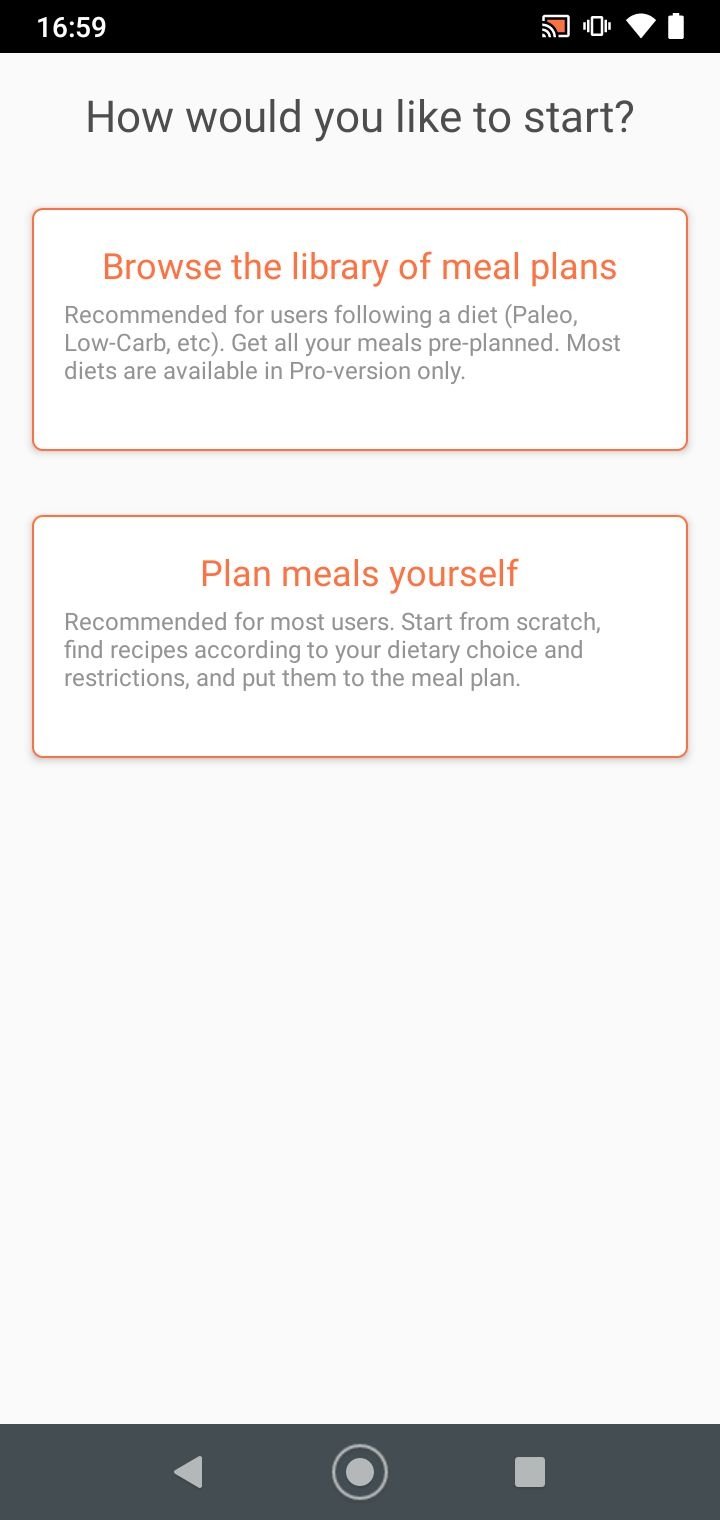Choose the Plan meals yourself card

[360, 636]
